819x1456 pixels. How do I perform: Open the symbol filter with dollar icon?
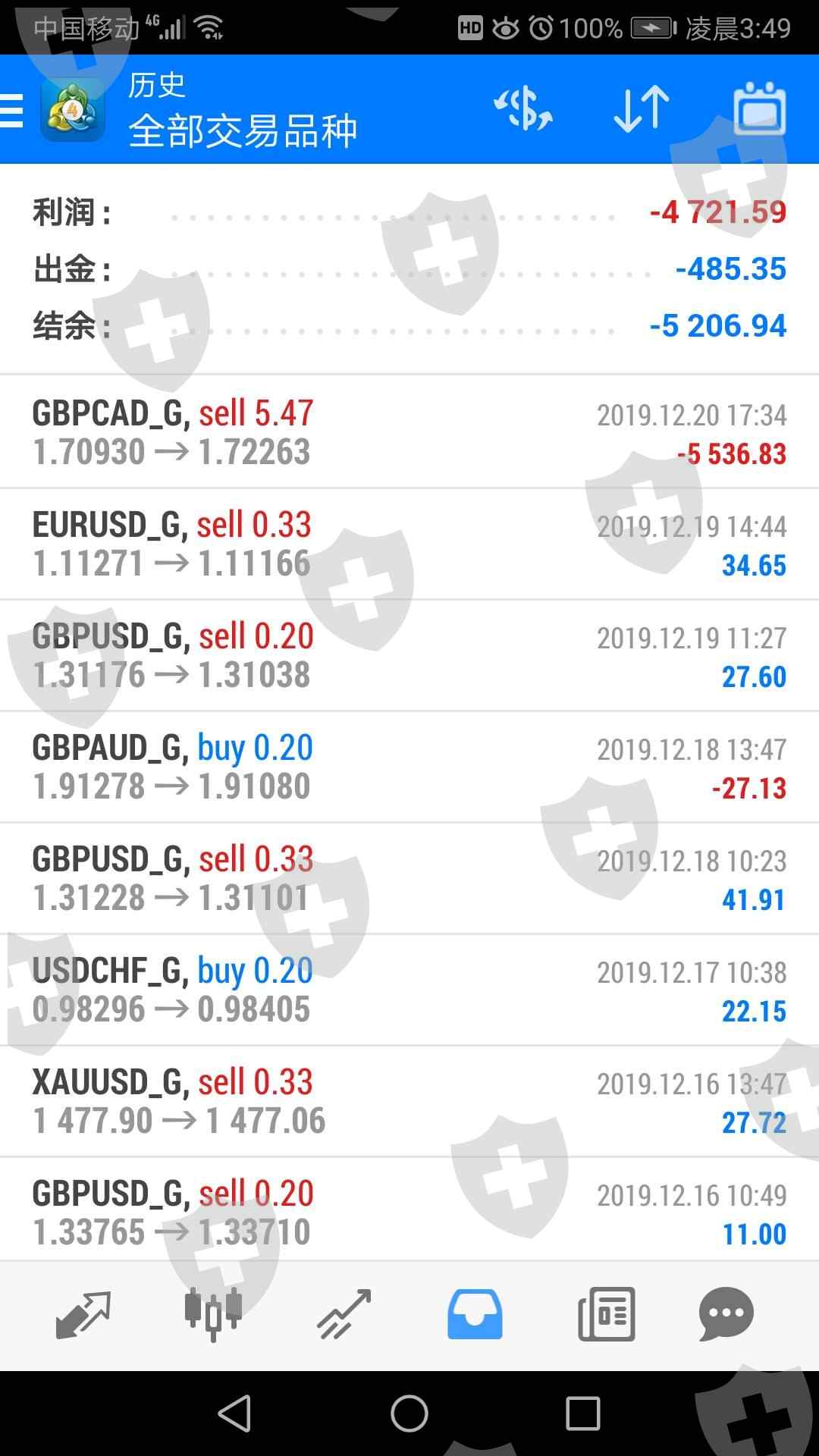(x=523, y=110)
